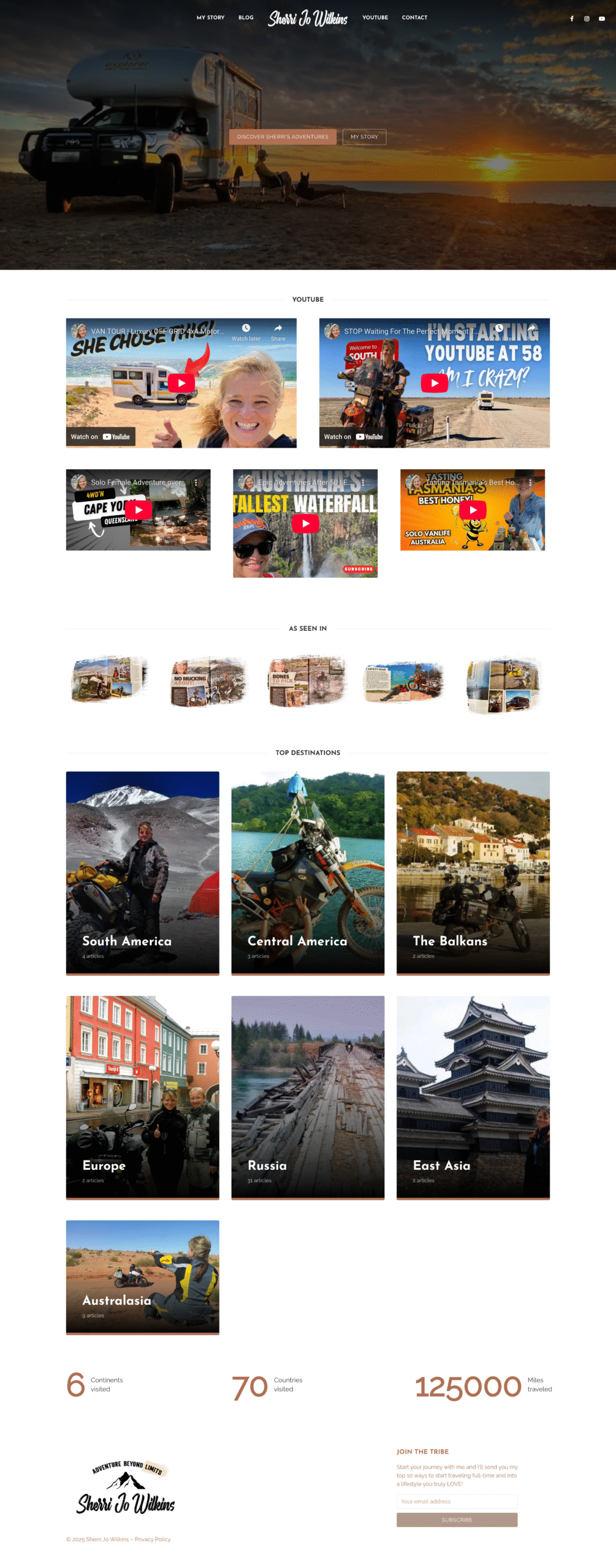Open the Facebook icon in header
The width and height of the screenshot is (616, 1568).
pyautogui.click(x=571, y=18)
